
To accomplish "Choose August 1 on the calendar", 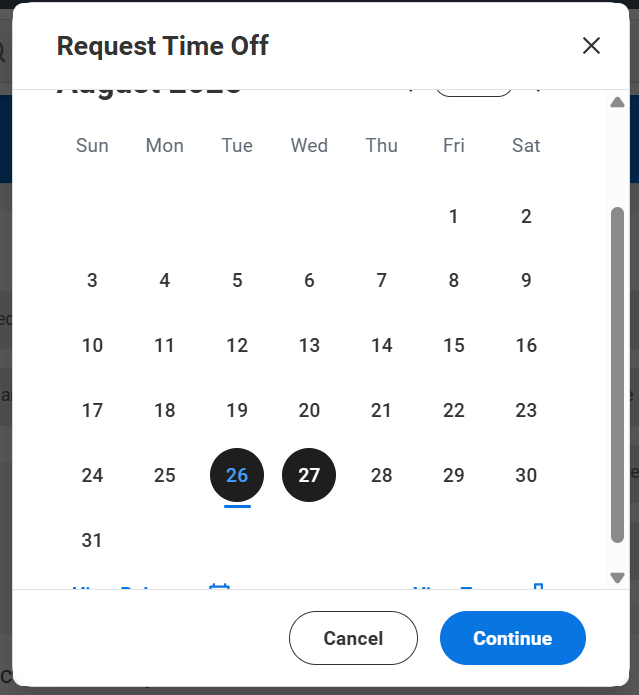I will [454, 216].
